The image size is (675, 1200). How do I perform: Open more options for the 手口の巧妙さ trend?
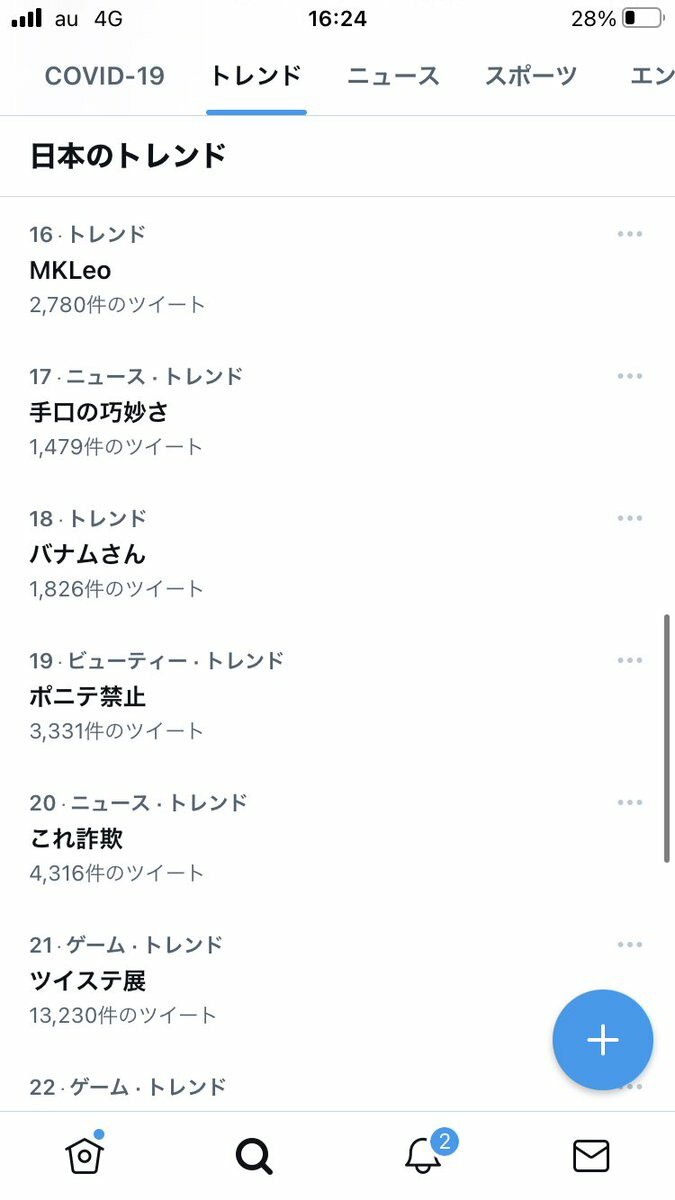click(629, 376)
